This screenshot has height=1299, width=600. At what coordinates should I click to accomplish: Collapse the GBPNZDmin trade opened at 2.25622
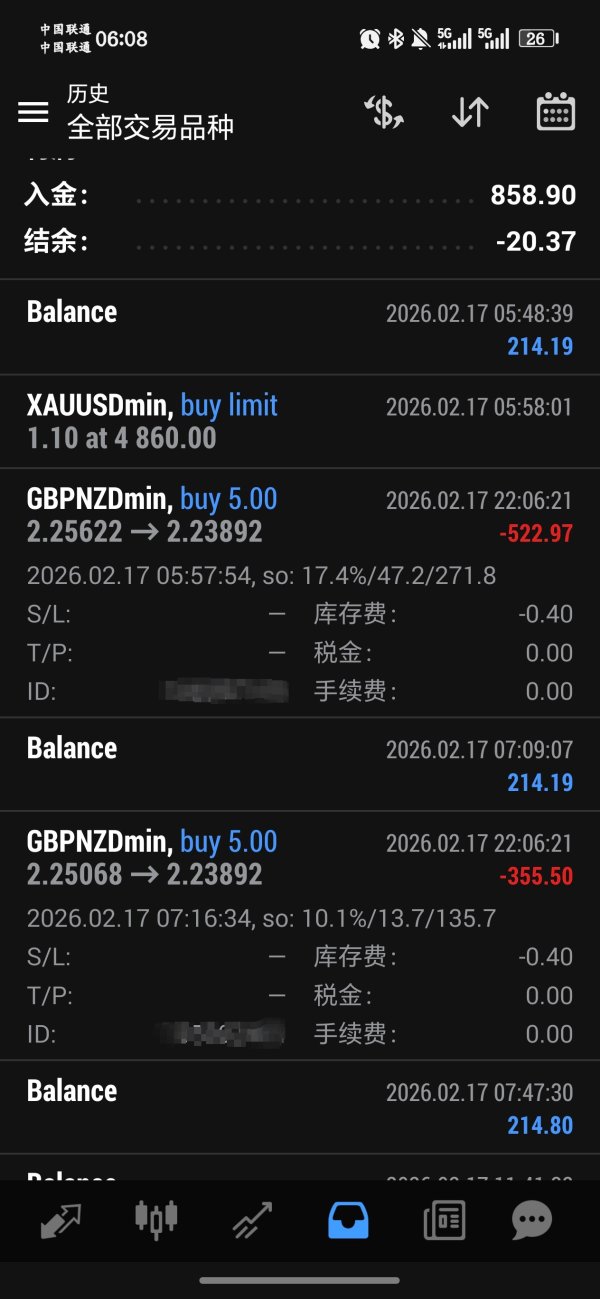300,514
